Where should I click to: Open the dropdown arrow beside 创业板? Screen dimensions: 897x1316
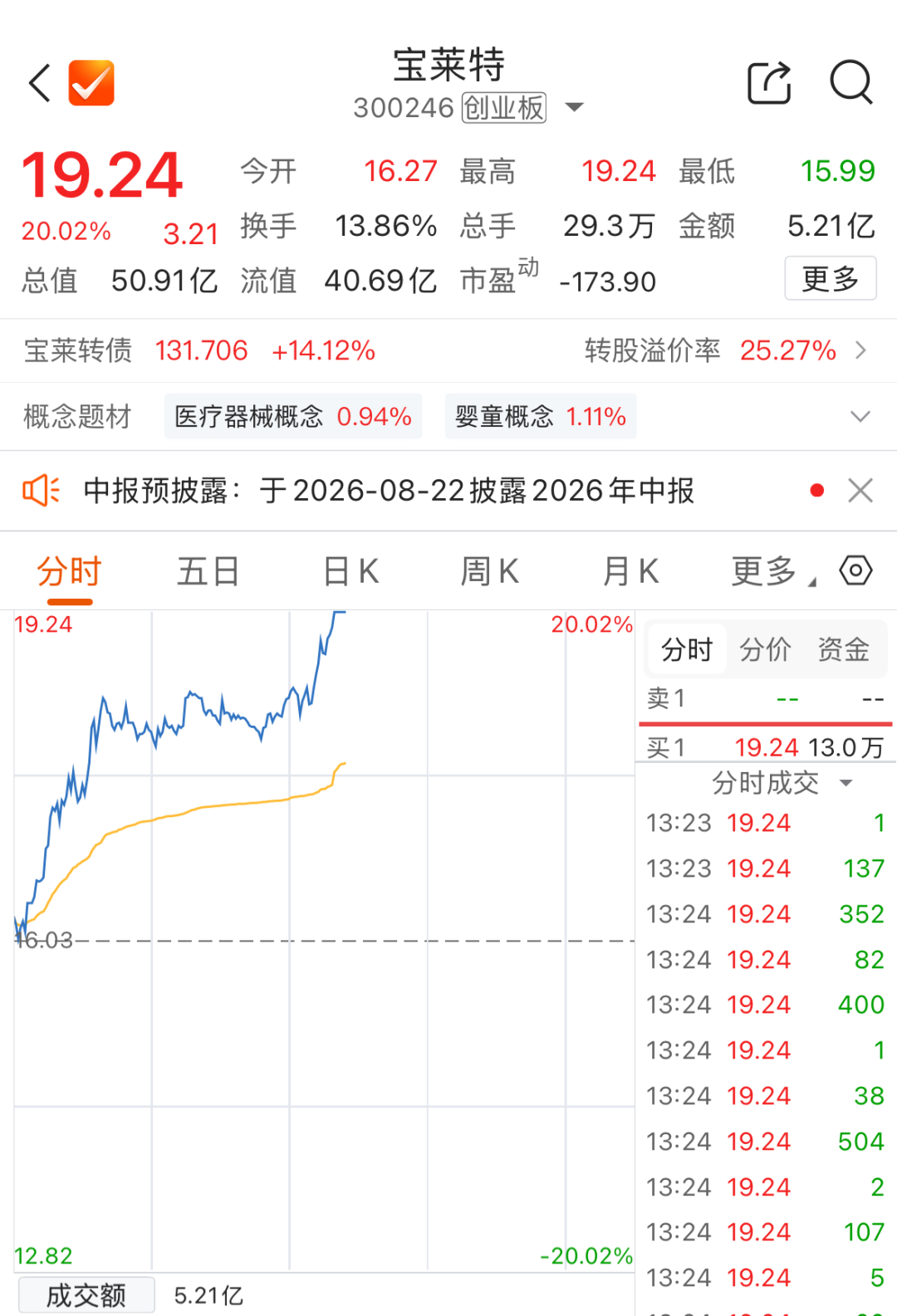574,107
